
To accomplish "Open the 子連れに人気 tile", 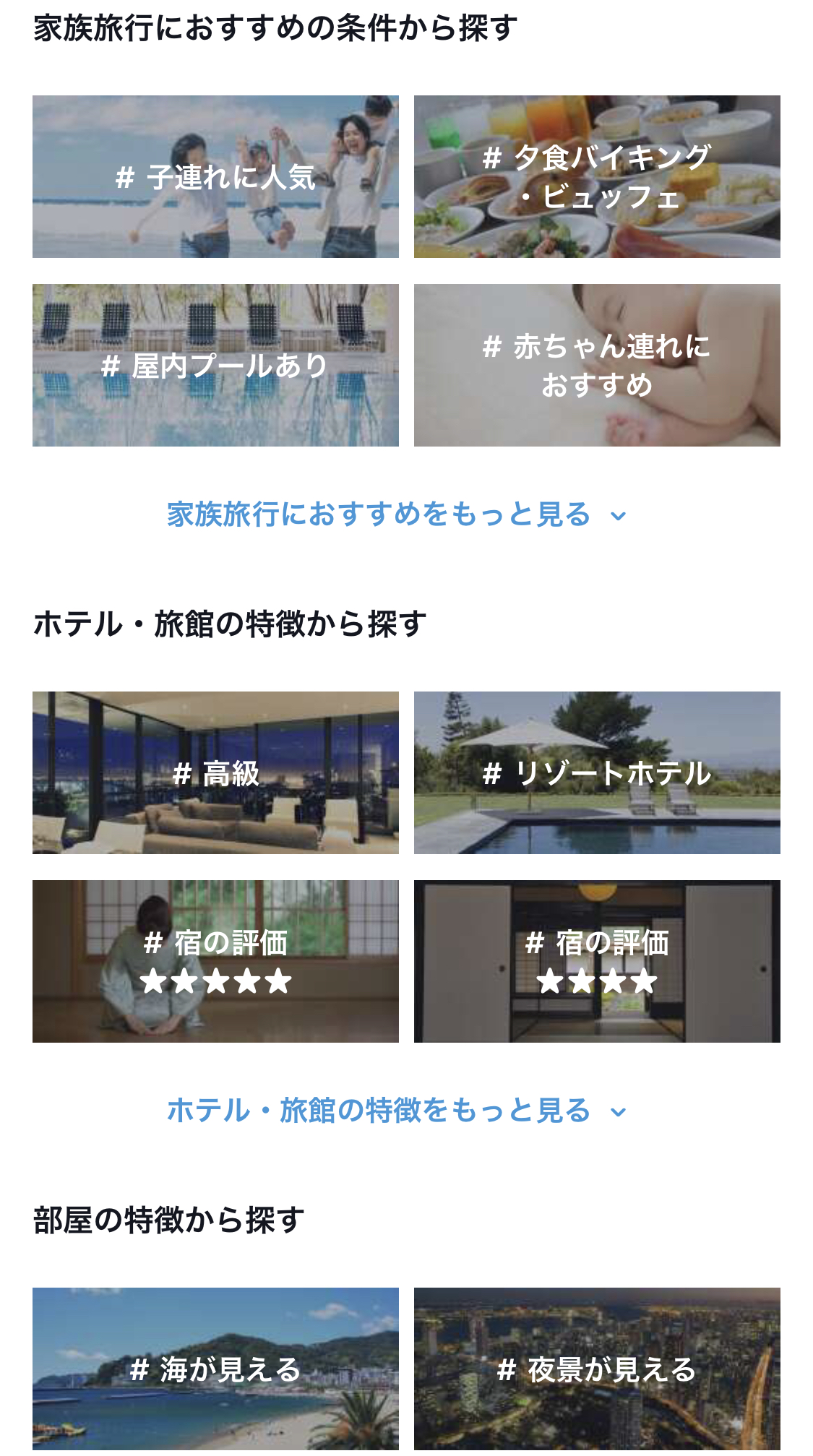I will [x=215, y=177].
